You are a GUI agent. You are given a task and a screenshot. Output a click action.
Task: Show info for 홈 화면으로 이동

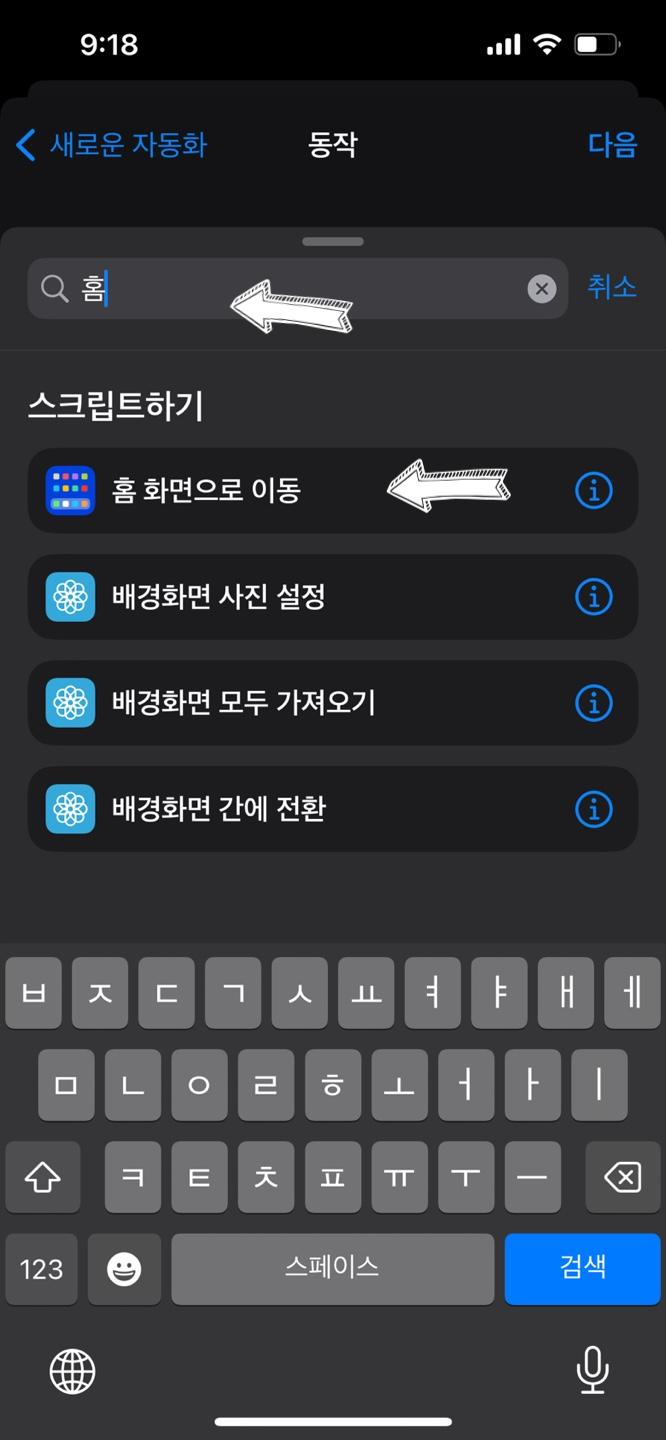tap(593, 491)
